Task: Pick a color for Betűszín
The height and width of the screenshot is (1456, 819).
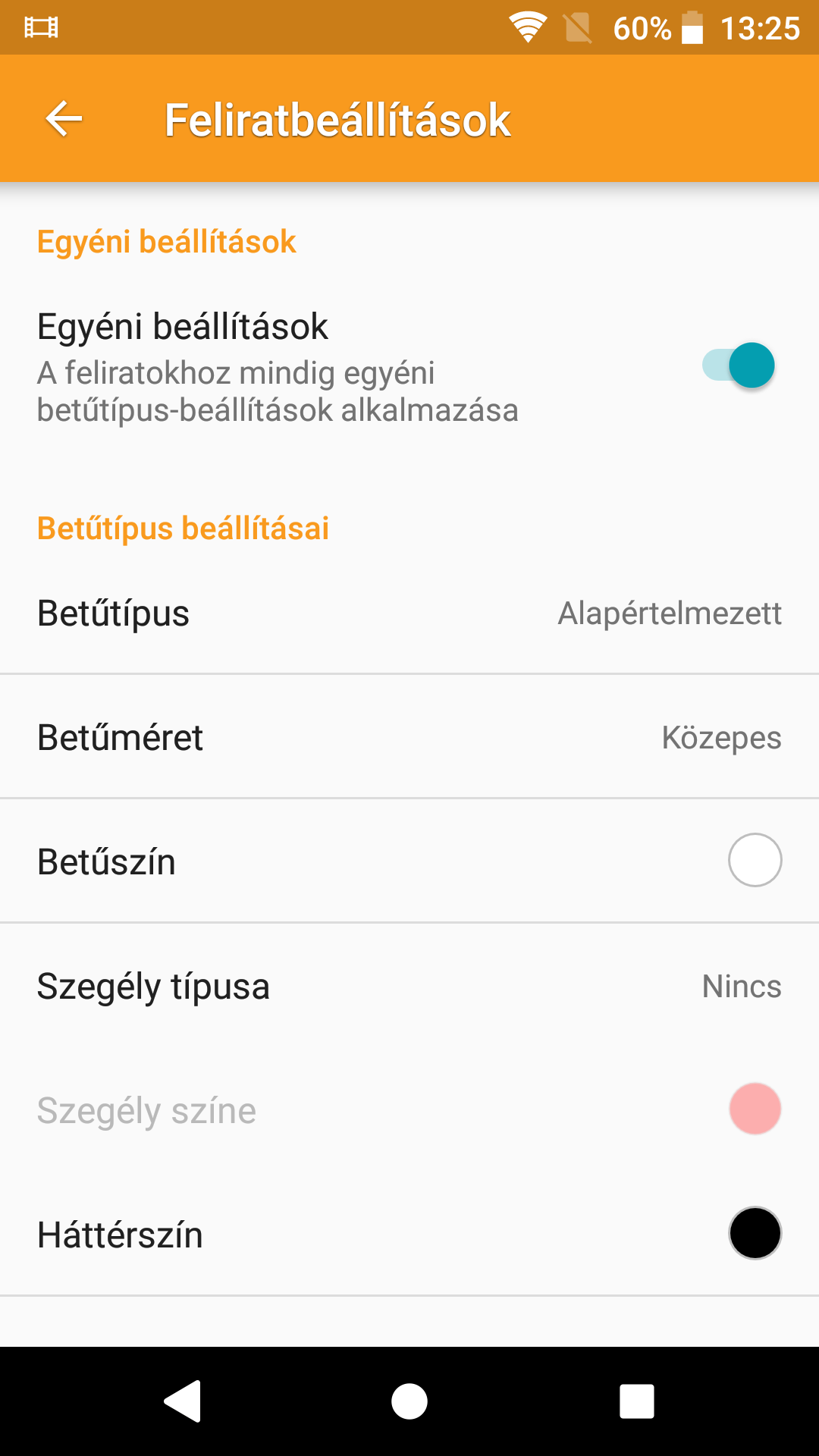Action: pyautogui.click(x=409, y=861)
